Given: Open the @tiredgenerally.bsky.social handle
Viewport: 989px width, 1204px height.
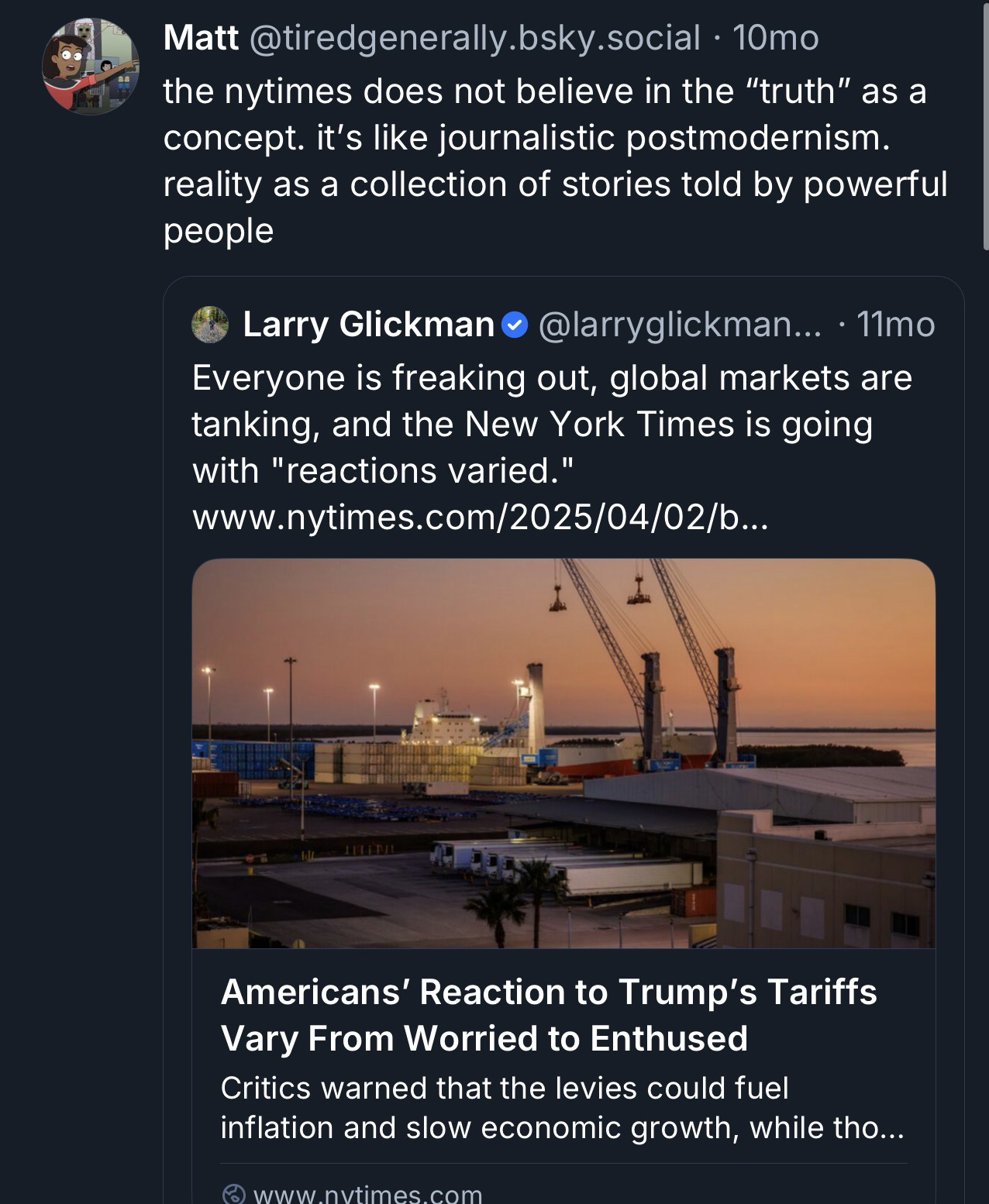Looking at the screenshot, I should tap(474, 37).
